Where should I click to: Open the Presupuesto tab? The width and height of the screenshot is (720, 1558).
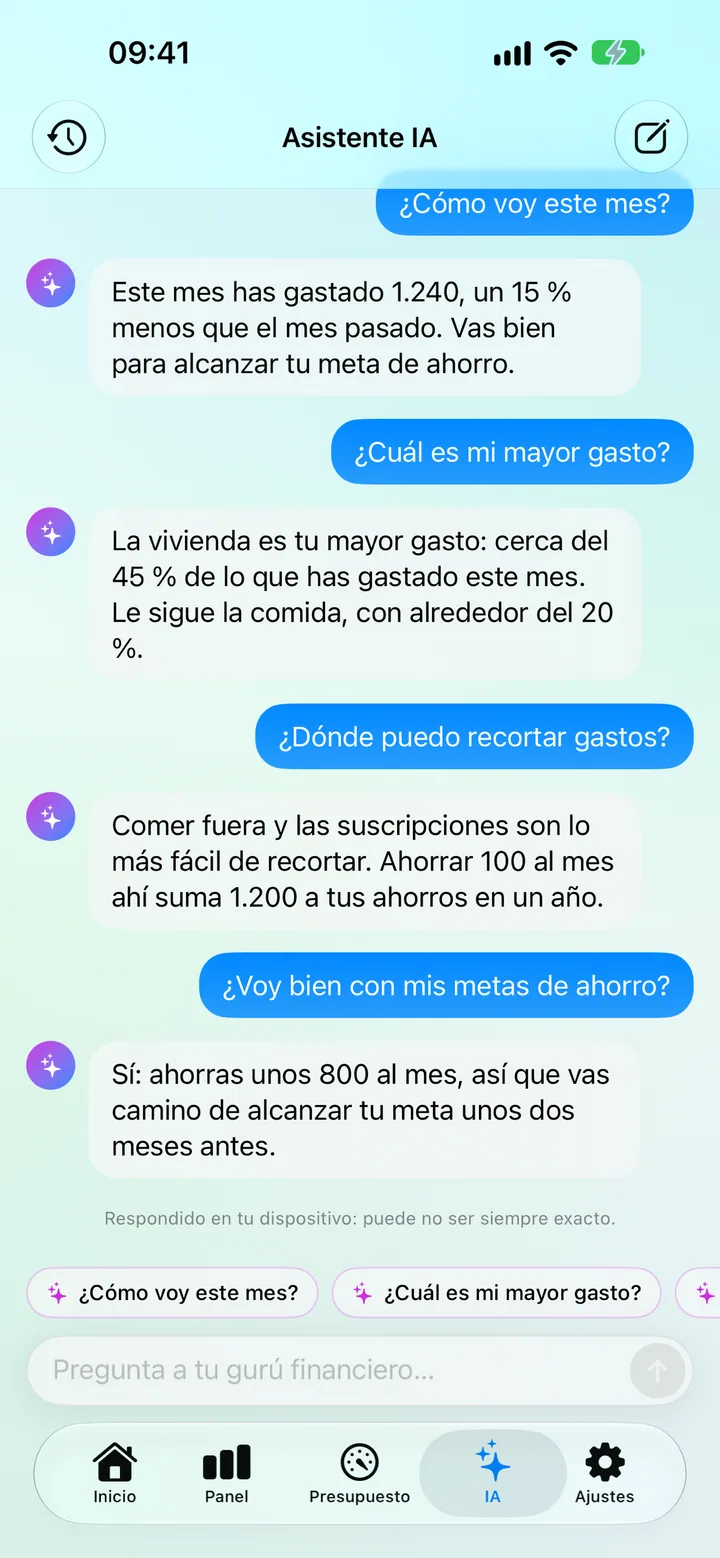(360, 1474)
